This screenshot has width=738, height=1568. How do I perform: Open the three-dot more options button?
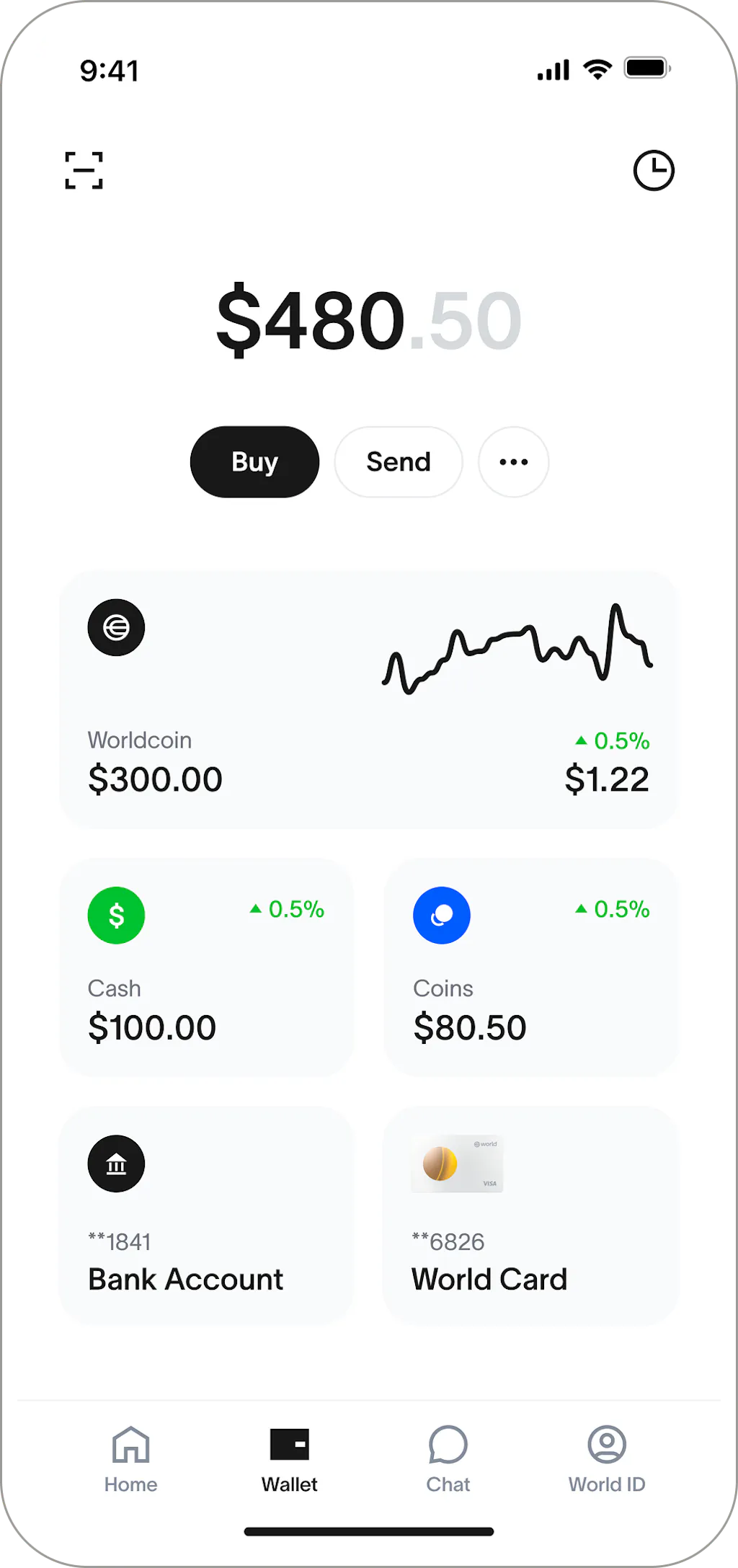click(514, 461)
